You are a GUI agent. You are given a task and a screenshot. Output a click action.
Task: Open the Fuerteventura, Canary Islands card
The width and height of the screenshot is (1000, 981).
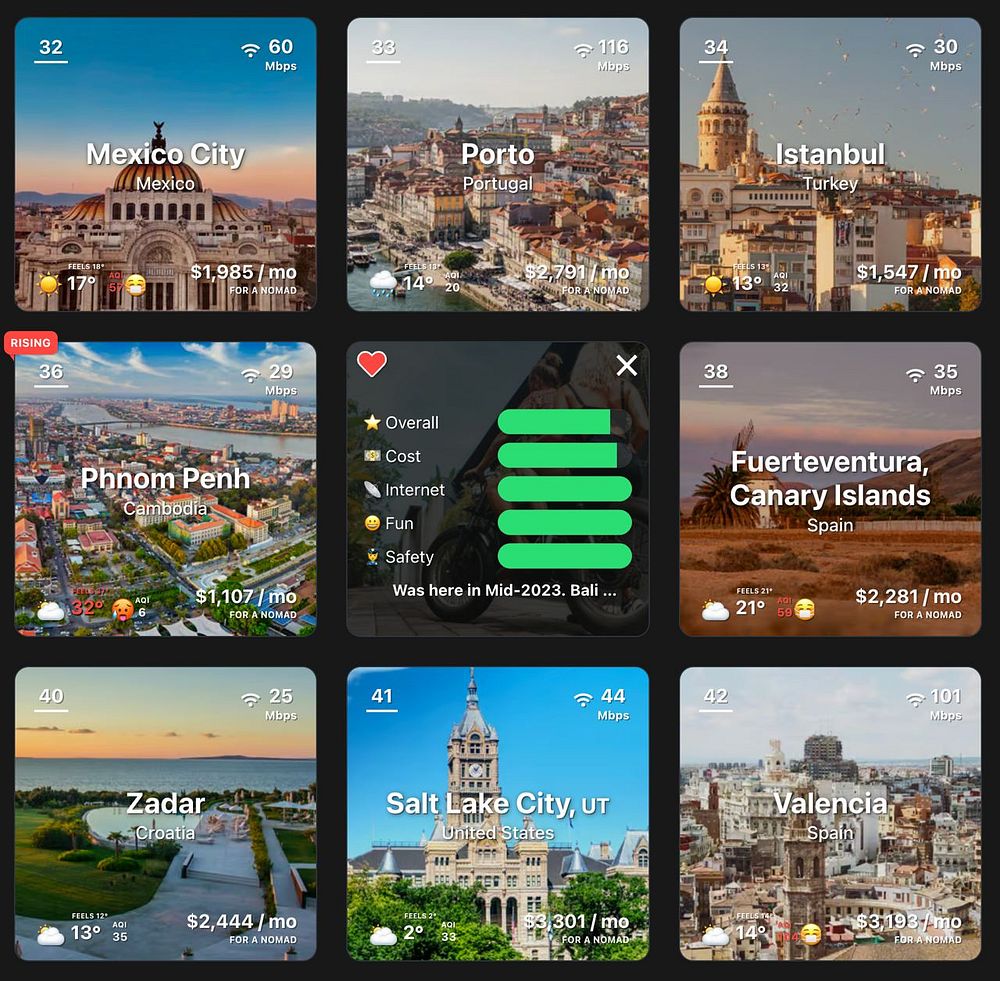(830, 490)
